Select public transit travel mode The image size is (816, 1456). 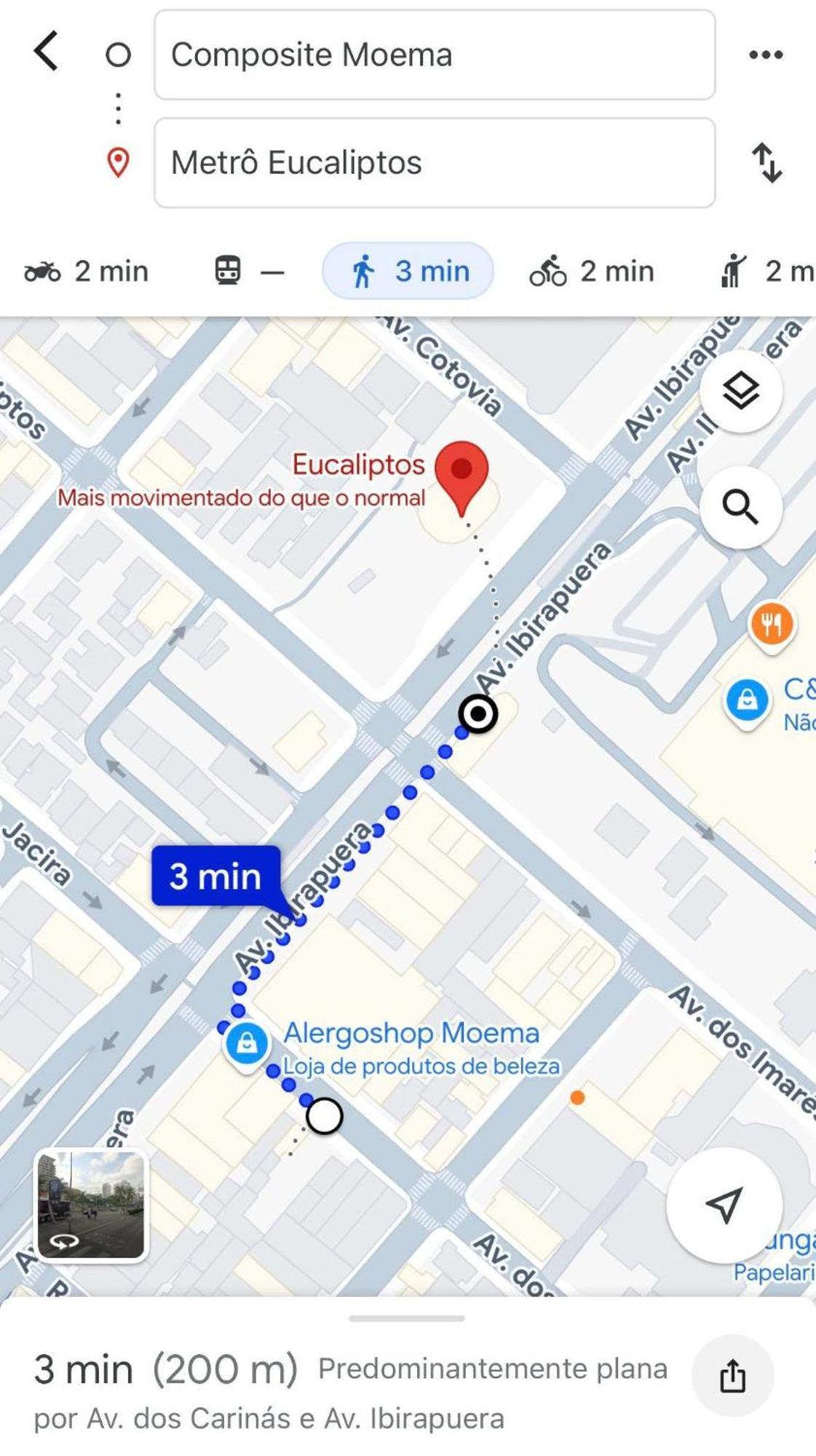coord(248,272)
